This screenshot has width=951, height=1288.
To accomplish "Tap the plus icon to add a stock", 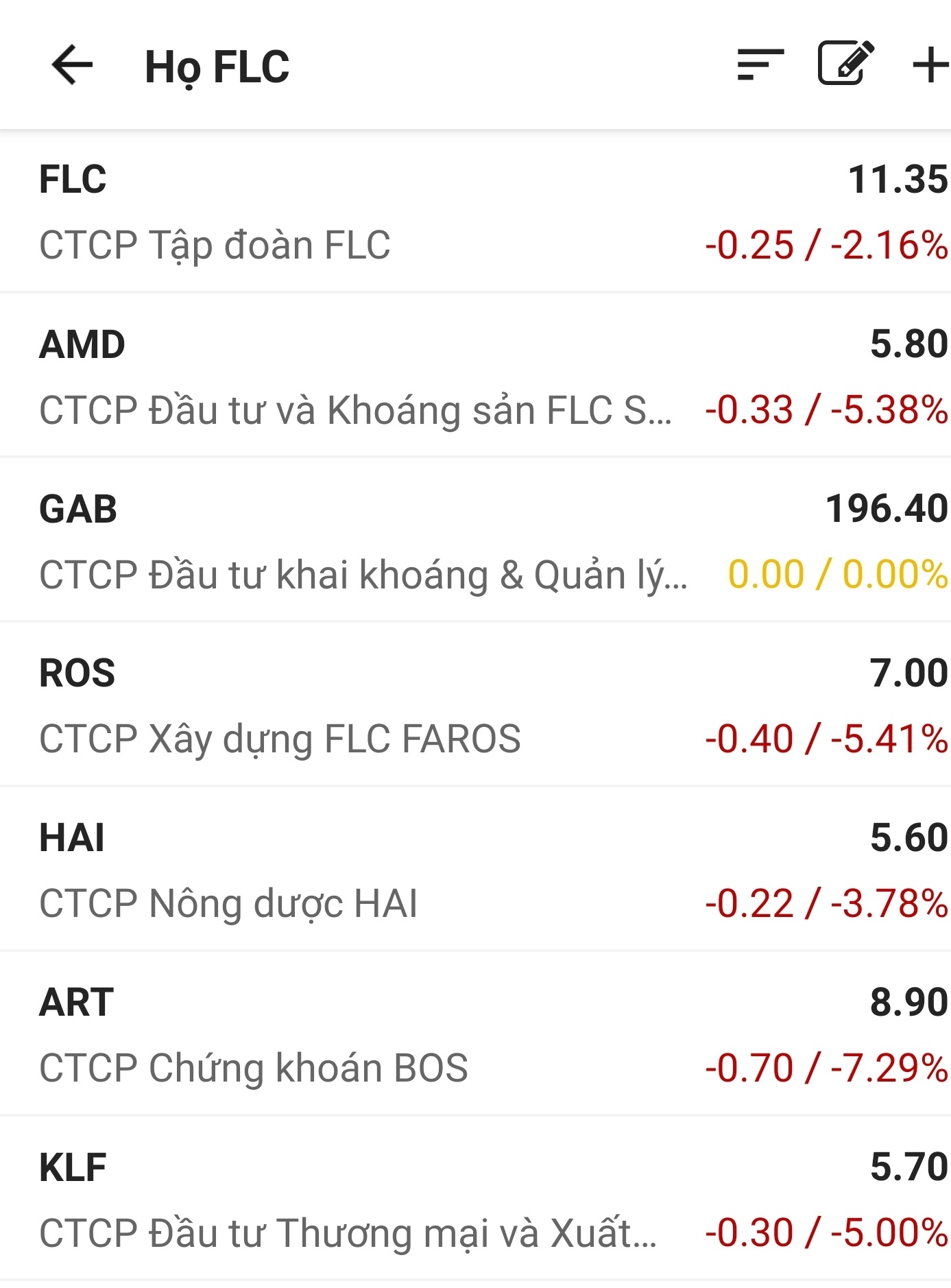I will pos(929,65).
